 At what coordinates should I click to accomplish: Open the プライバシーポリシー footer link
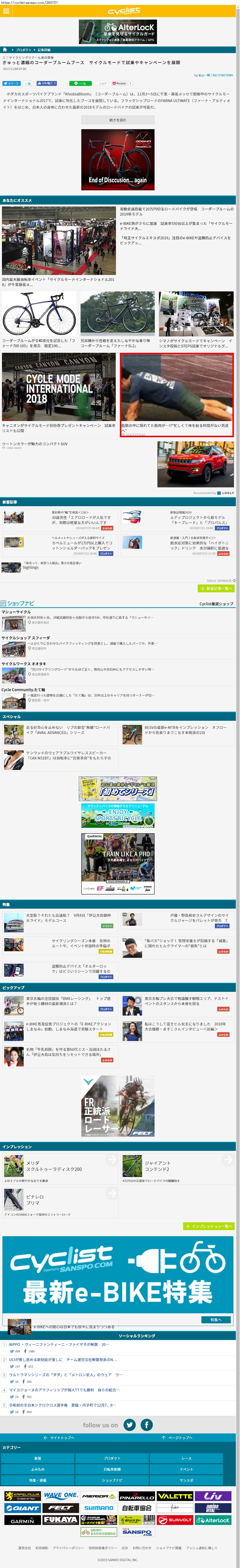pyautogui.click(x=68, y=1548)
